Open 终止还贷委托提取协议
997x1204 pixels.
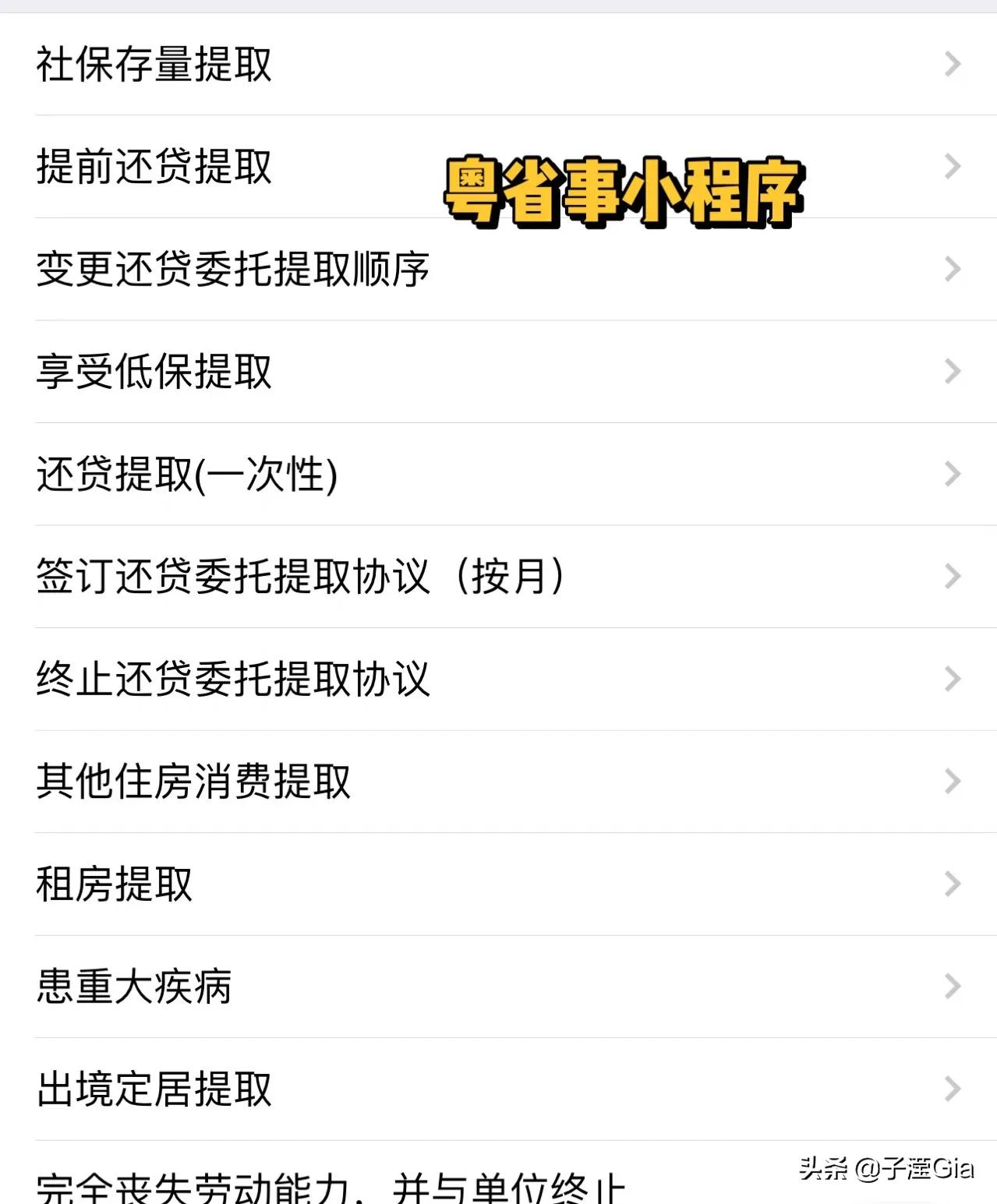click(x=234, y=680)
